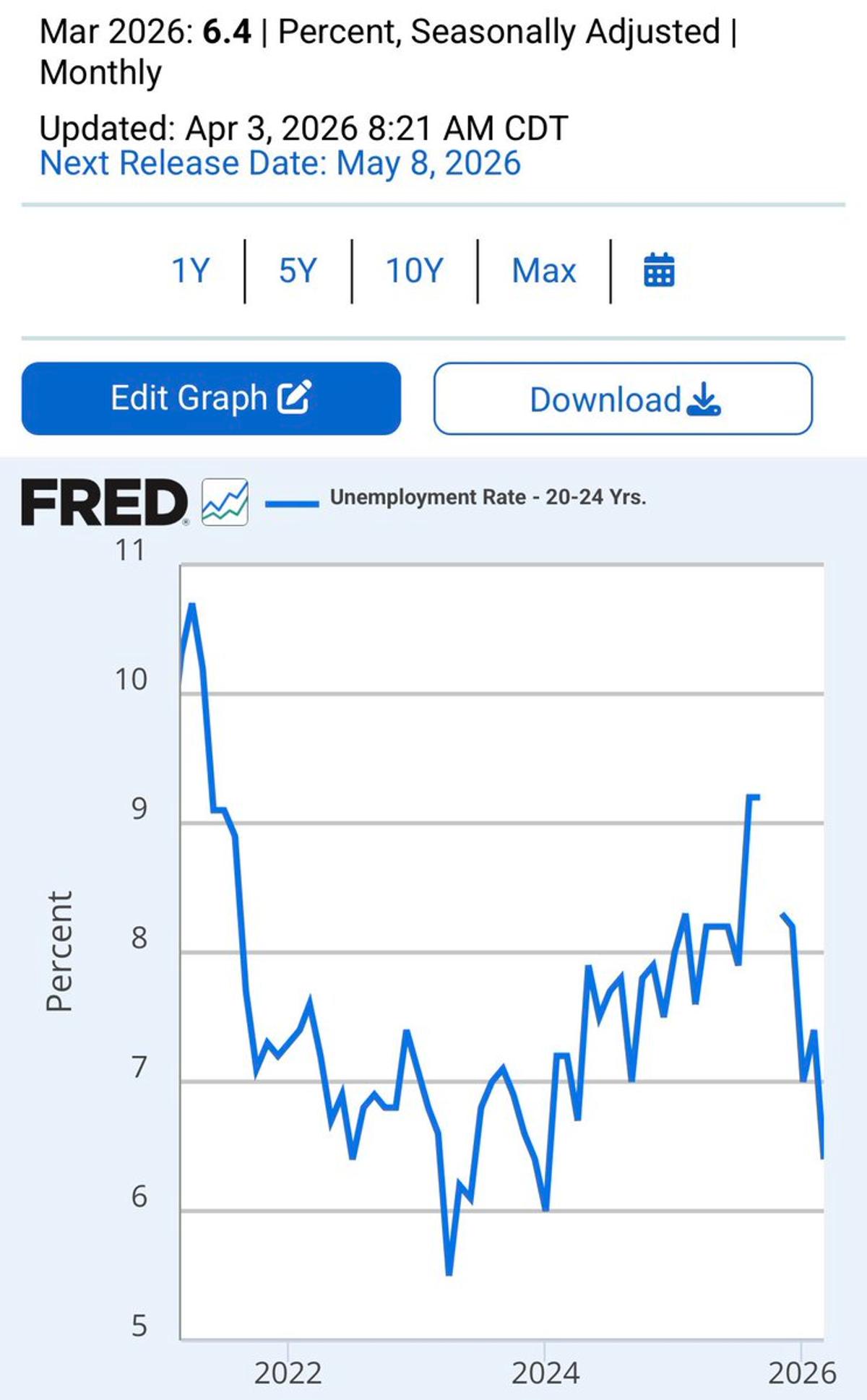Image resolution: width=867 pixels, height=1400 pixels.
Task: Click the FRED sparkline chart icon
Action: tap(225, 501)
